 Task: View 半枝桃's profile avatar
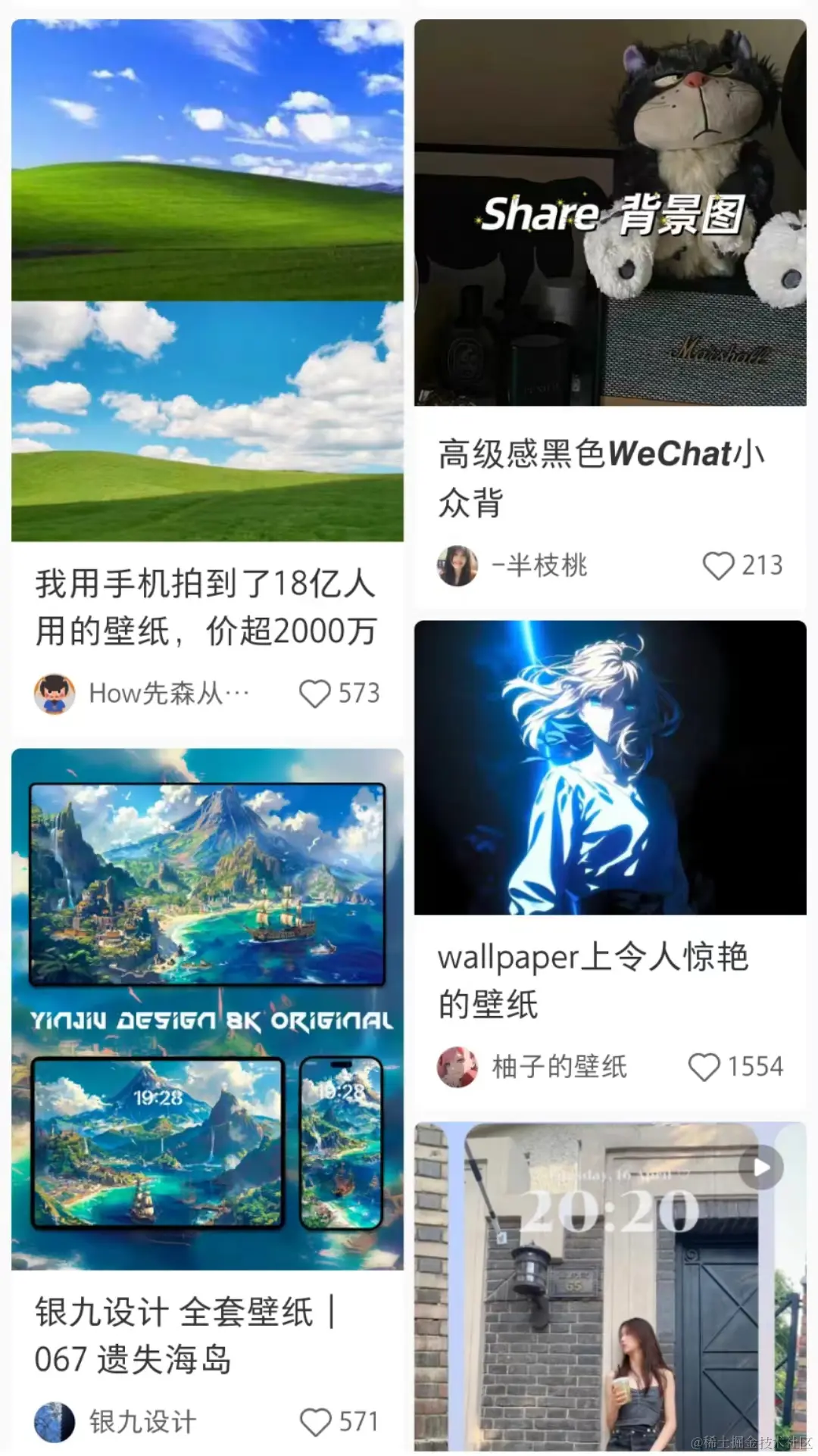pos(457,566)
